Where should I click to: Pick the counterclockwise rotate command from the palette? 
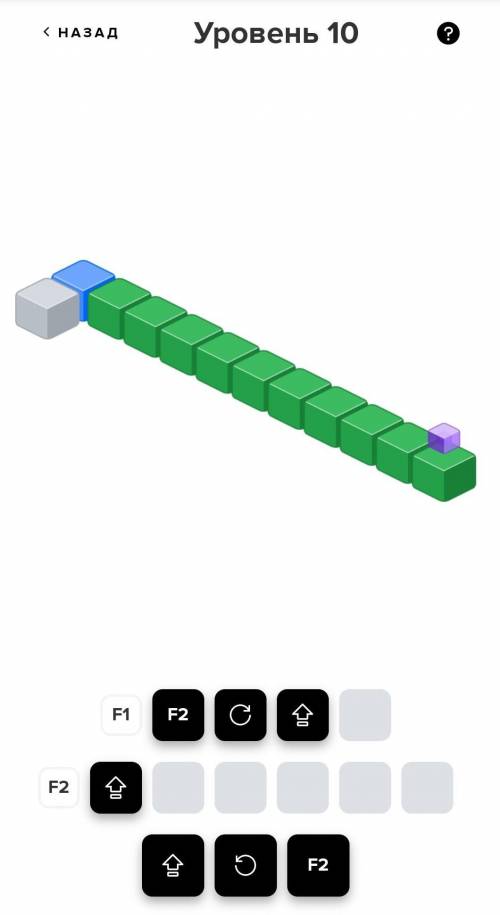click(x=246, y=865)
